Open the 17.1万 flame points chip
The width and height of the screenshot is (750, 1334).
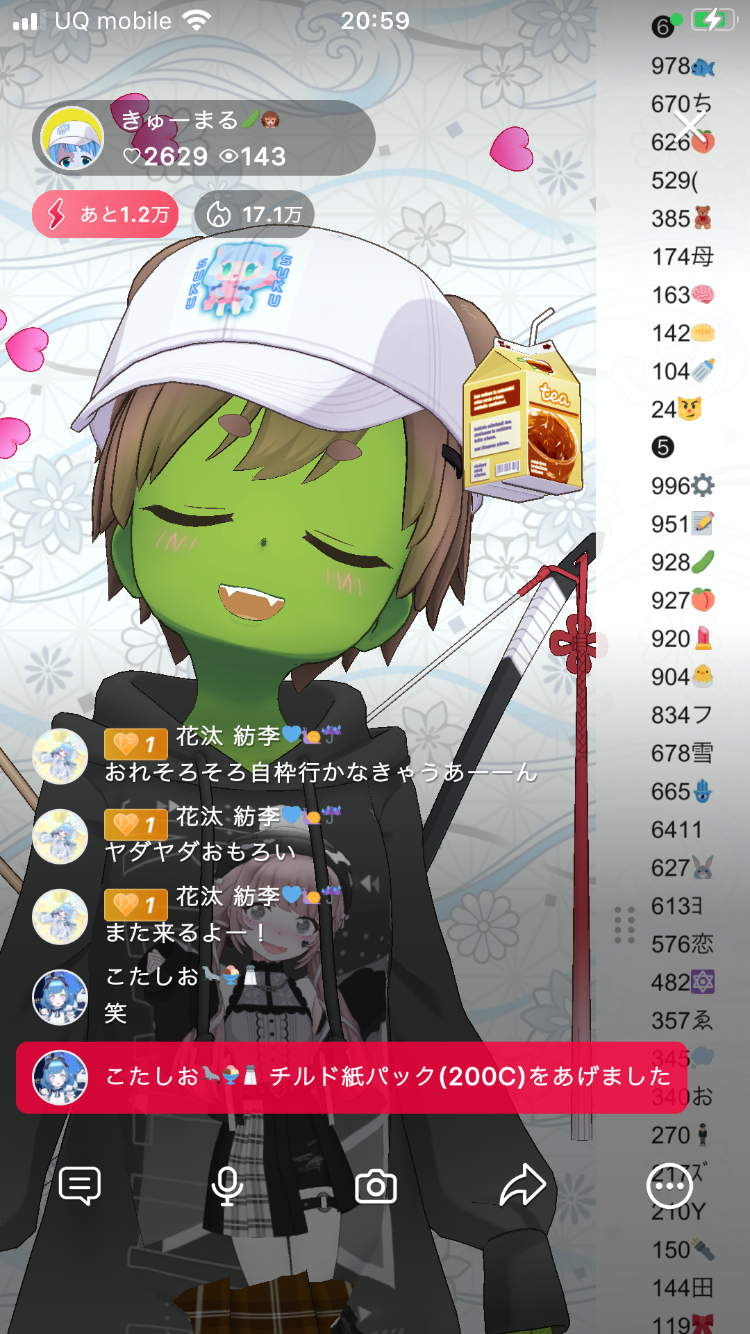click(x=254, y=214)
